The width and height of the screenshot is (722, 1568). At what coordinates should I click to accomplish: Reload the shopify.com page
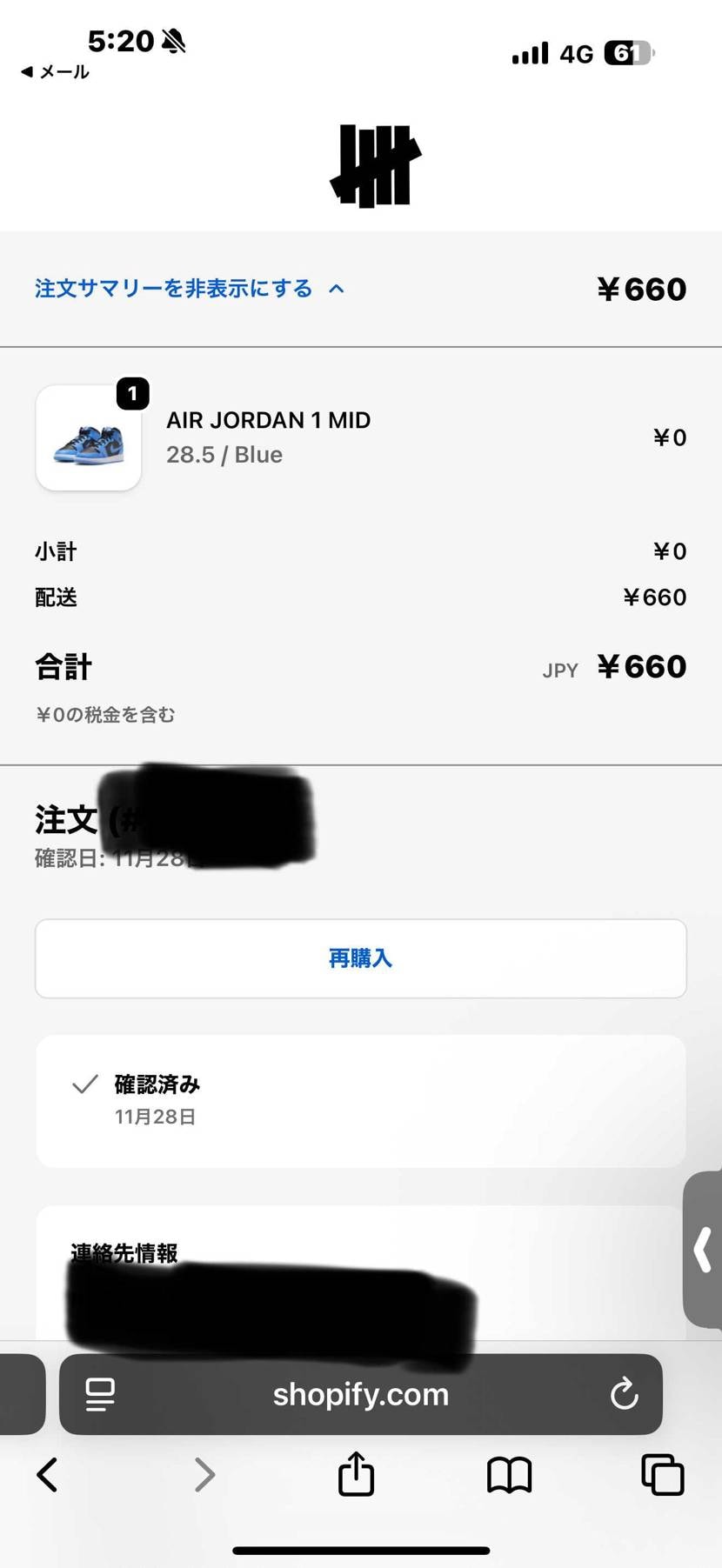coord(624,1394)
